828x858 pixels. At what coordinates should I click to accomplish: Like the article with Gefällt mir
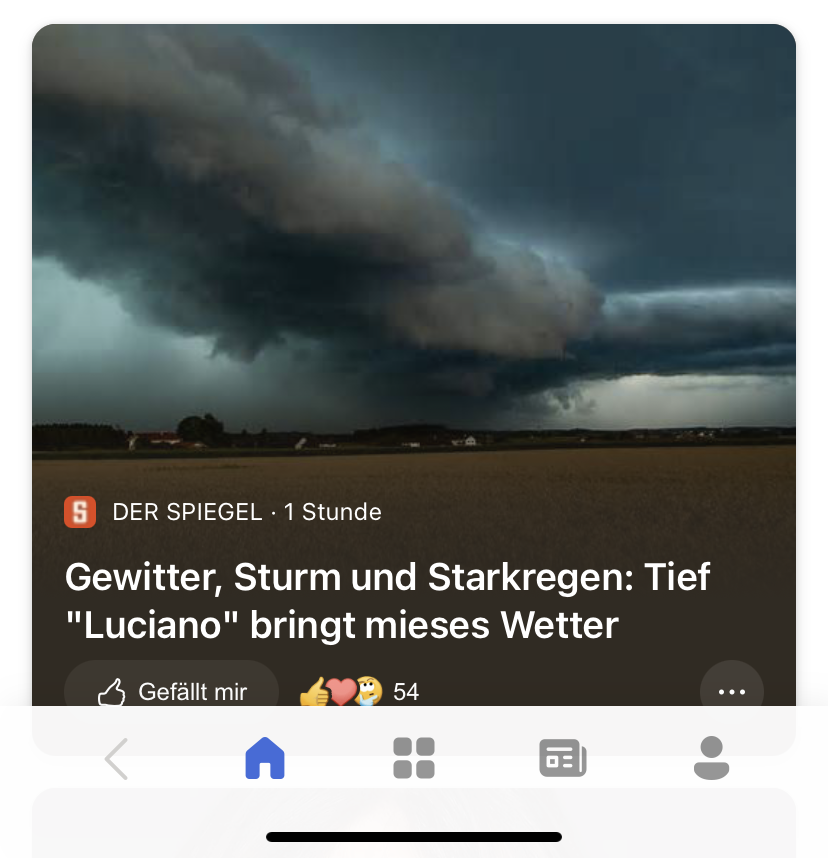point(172,691)
